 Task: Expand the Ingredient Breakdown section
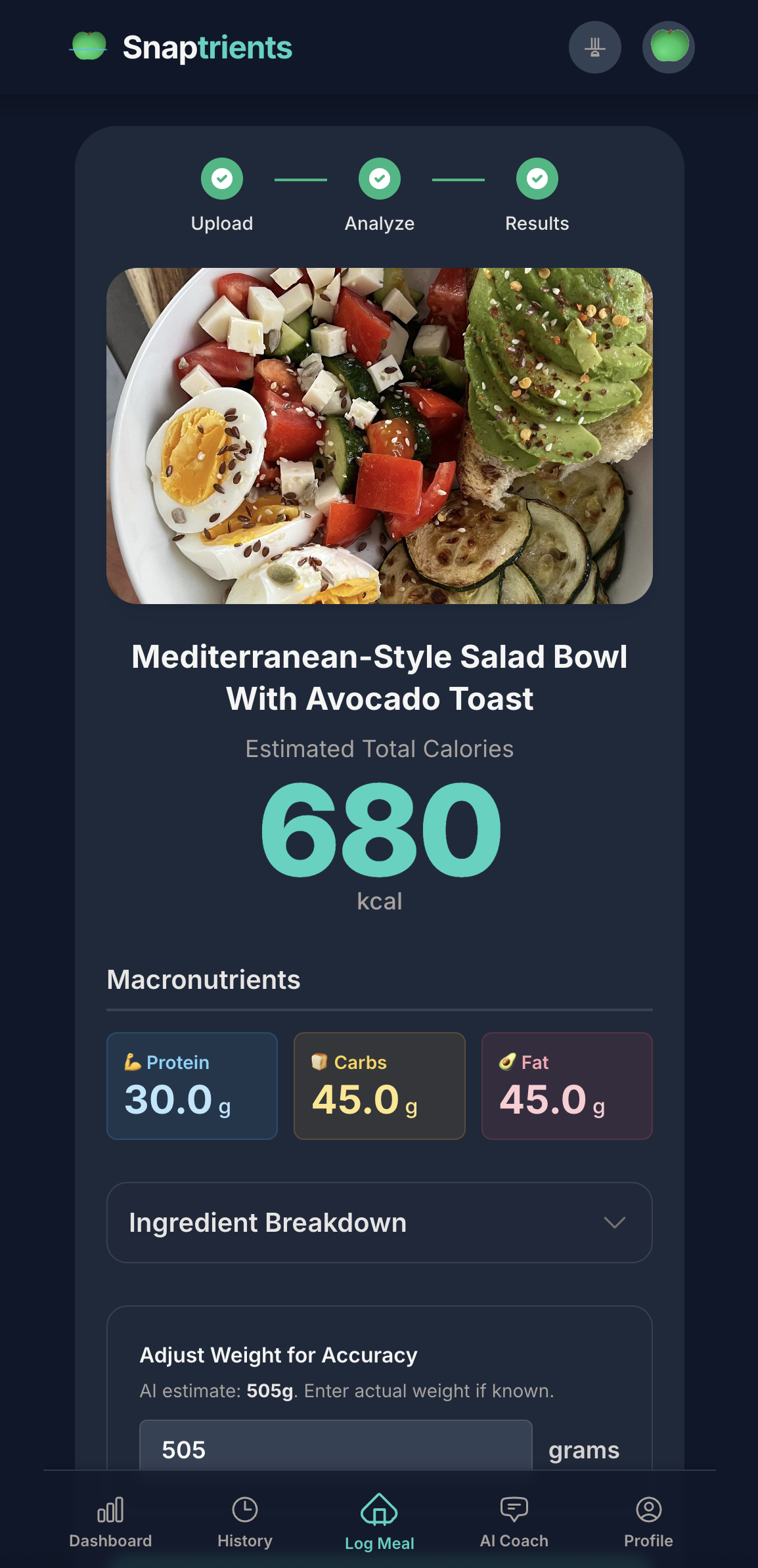(x=379, y=1223)
